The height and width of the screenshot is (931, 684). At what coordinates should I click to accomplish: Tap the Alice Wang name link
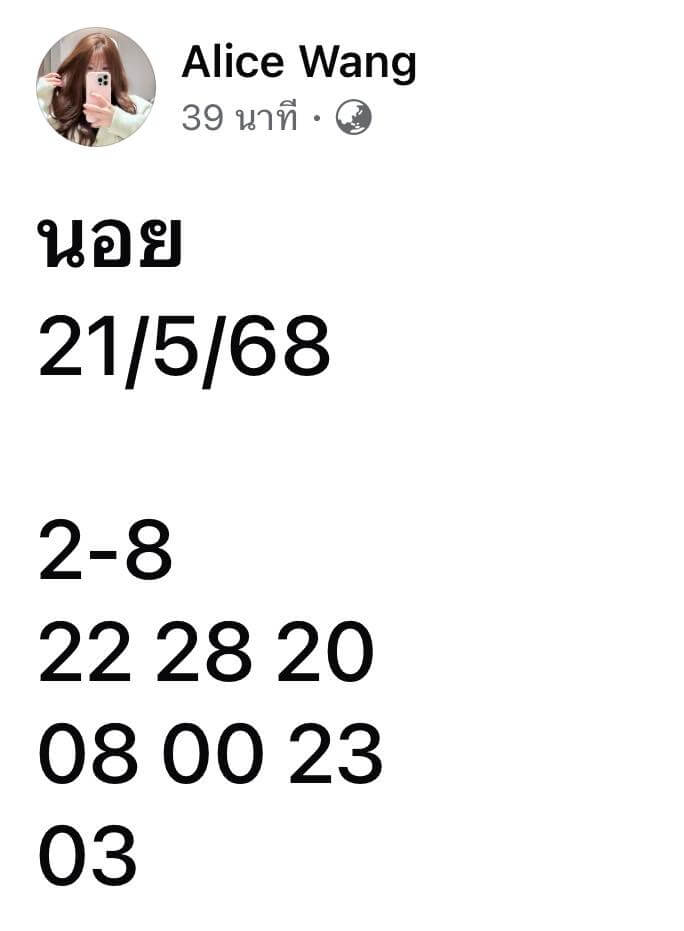pos(298,63)
